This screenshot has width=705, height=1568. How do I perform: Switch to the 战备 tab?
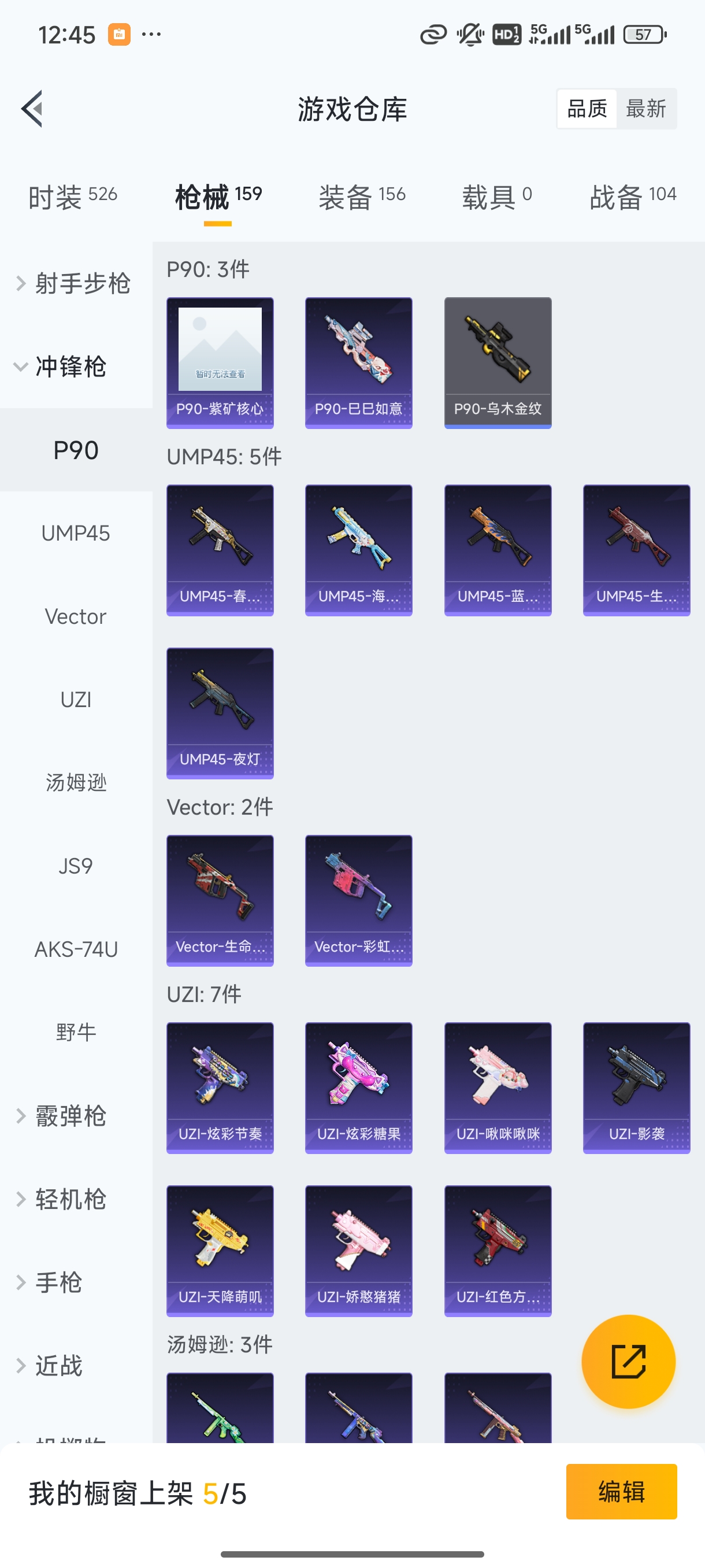633,196
